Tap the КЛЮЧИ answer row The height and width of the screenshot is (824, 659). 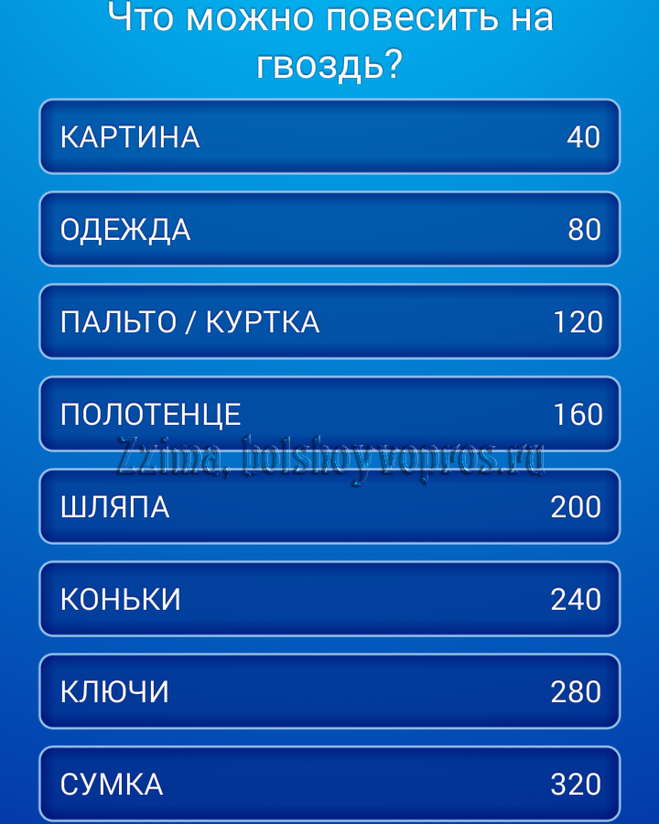(330, 691)
